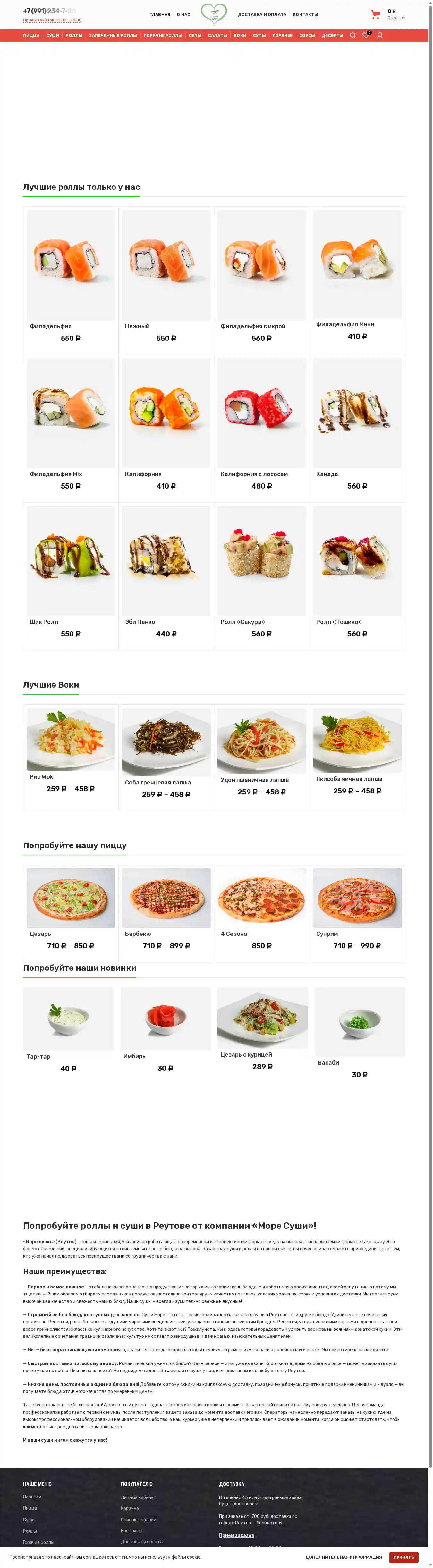This screenshot has width=433, height=1568.
Task: Open the О нас page
Action: click(x=183, y=15)
